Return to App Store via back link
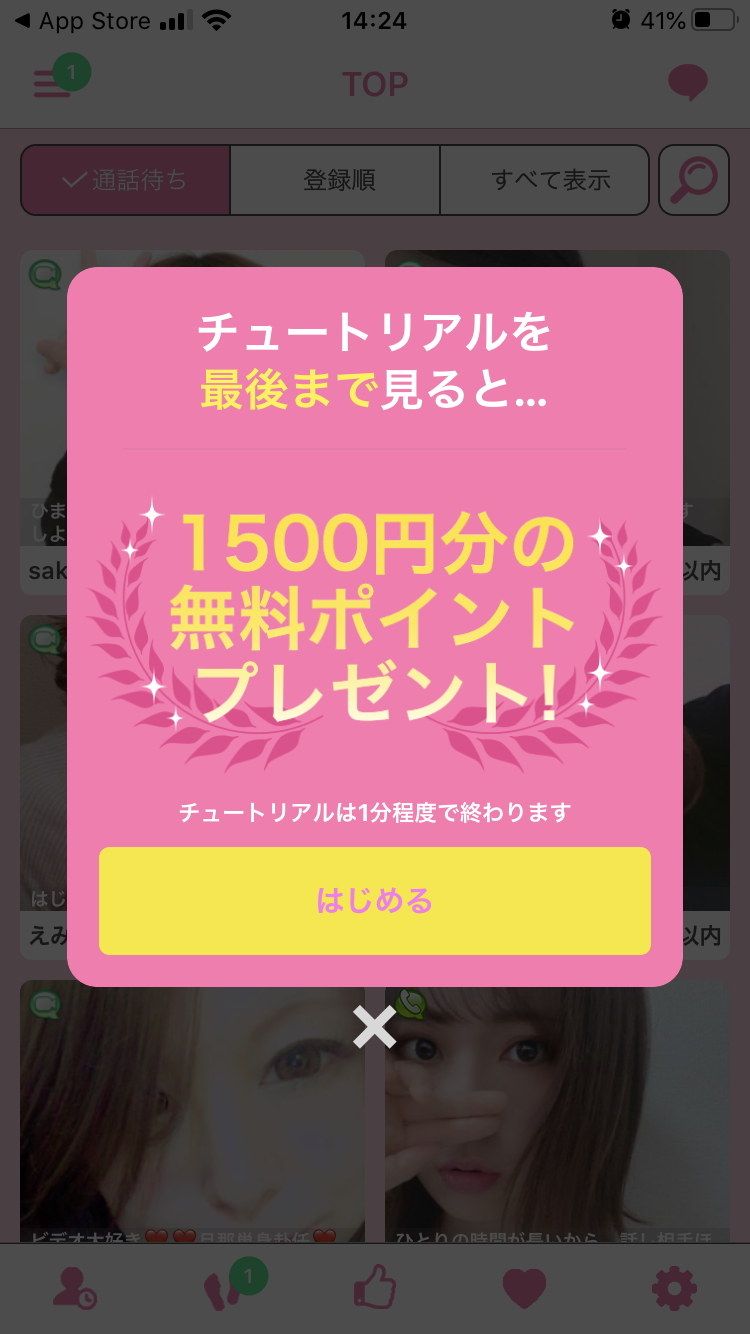The height and width of the screenshot is (1334, 750). click(87, 21)
